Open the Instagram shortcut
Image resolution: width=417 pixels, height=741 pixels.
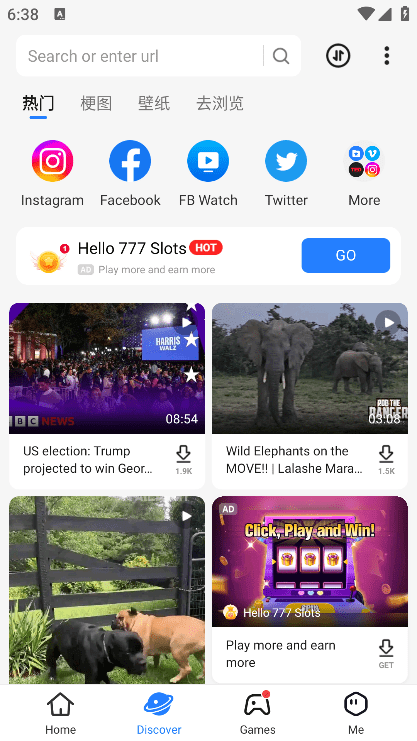pos(52,173)
